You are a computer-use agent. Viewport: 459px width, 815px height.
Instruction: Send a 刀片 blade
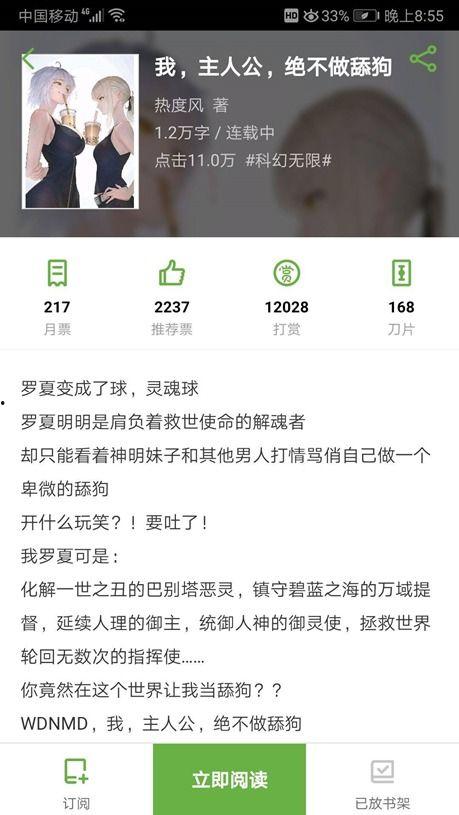401,298
